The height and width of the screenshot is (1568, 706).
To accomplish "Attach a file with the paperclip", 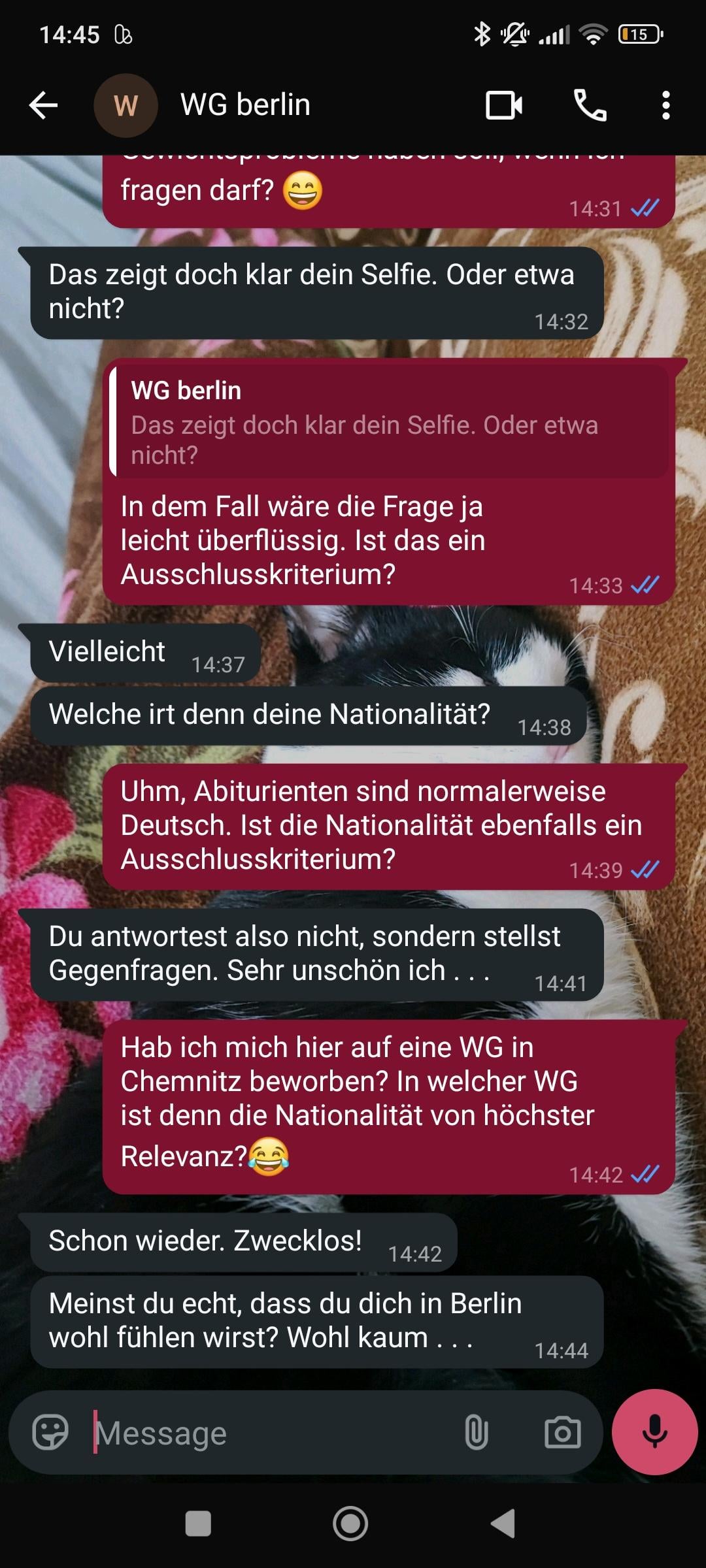I will point(477,1433).
